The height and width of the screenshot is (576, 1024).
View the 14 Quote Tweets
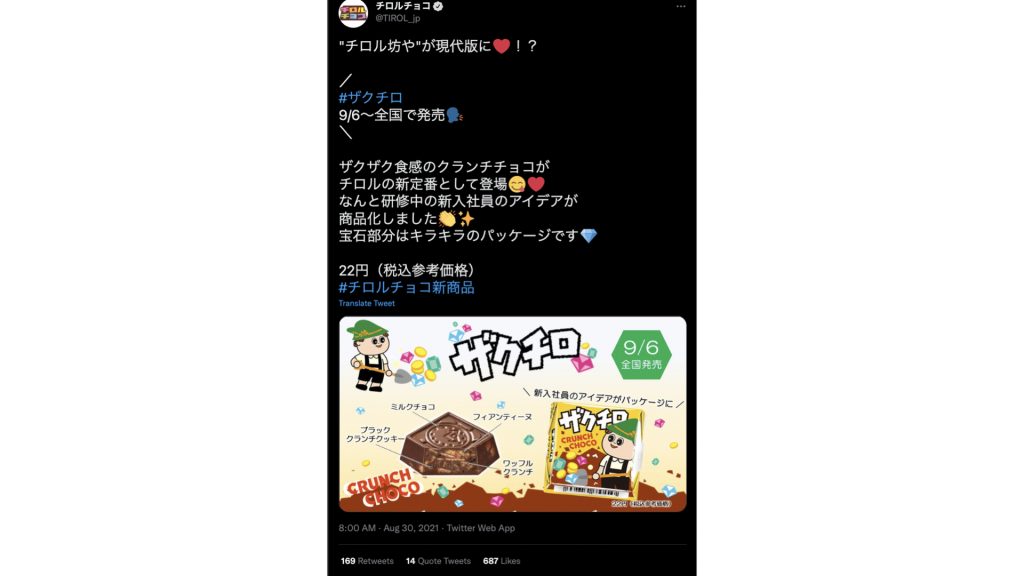(438, 561)
